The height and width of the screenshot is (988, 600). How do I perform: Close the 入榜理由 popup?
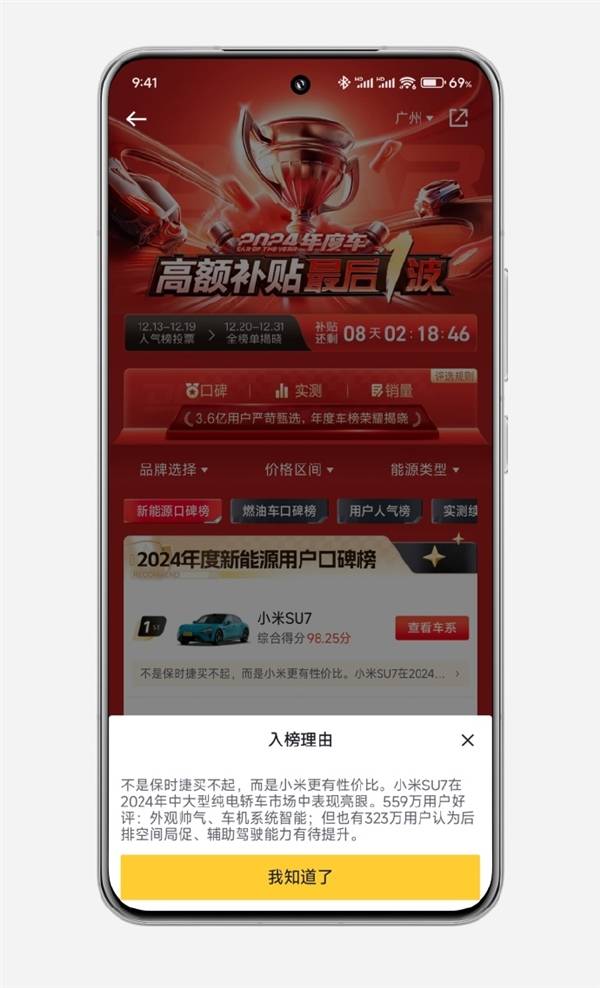click(x=467, y=741)
